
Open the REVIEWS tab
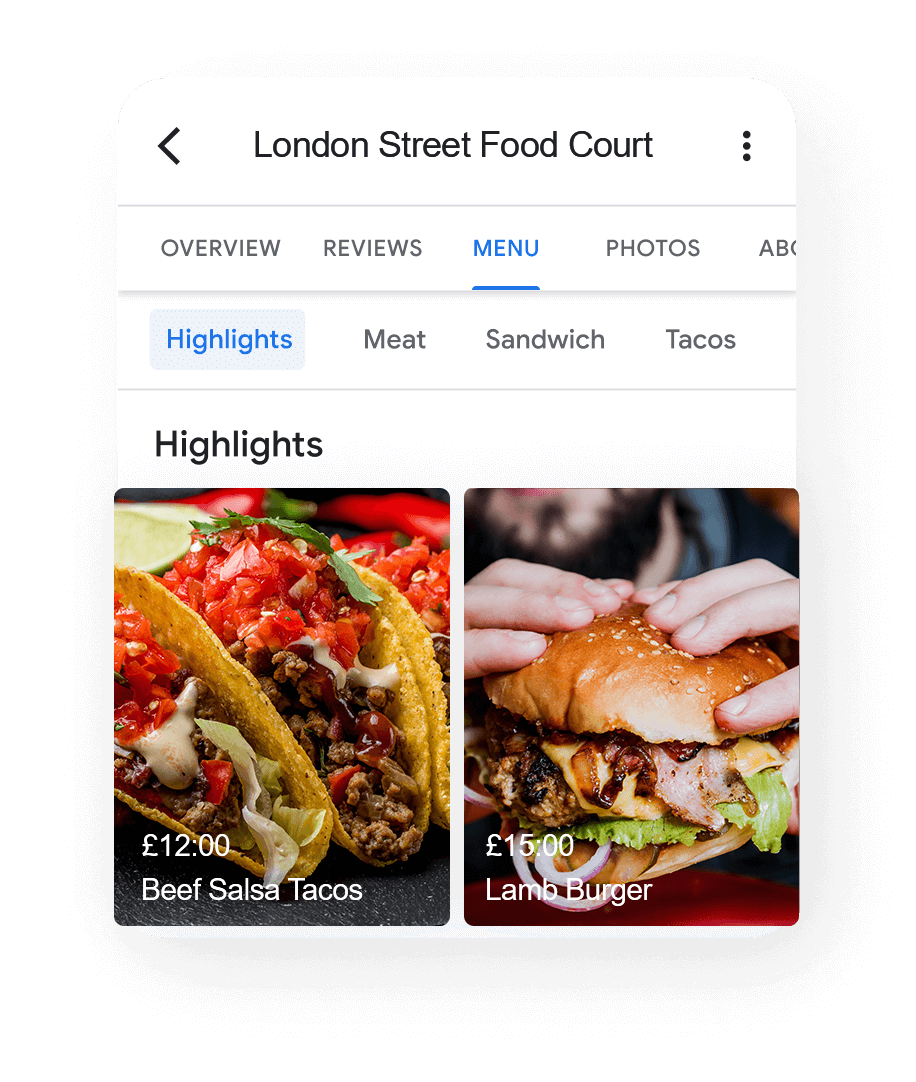click(x=372, y=248)
